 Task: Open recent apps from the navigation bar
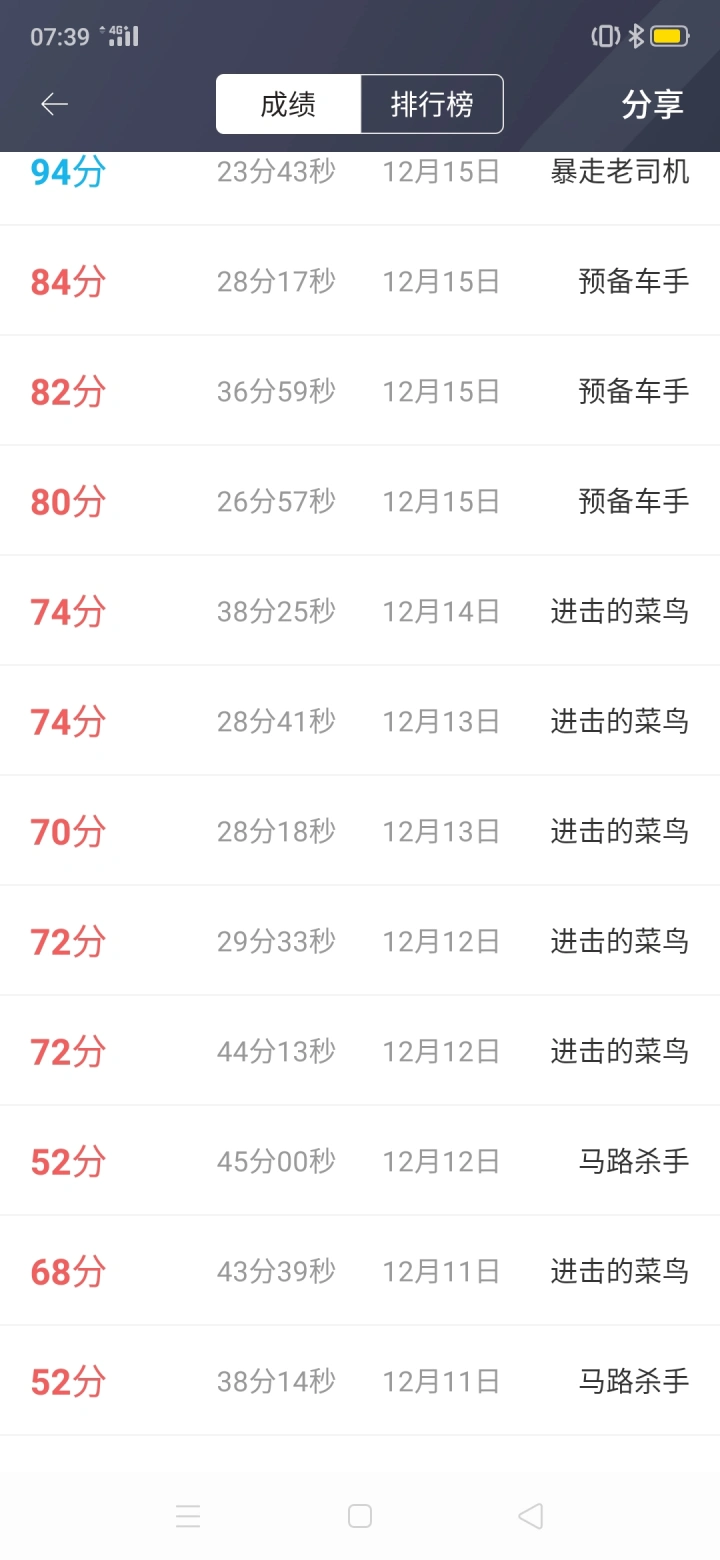188,1516
